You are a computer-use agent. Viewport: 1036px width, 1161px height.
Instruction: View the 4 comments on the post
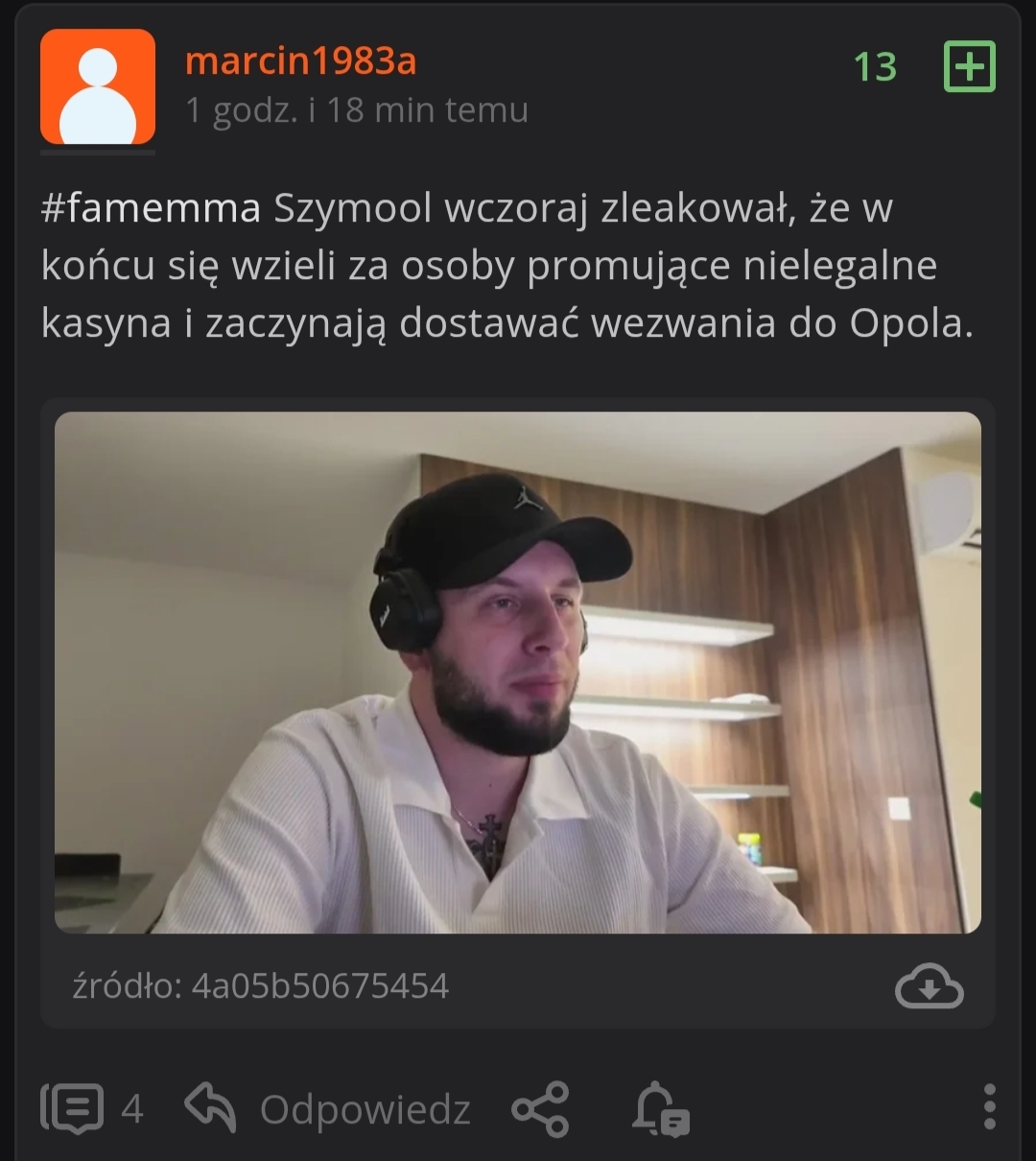[92, 1108]
